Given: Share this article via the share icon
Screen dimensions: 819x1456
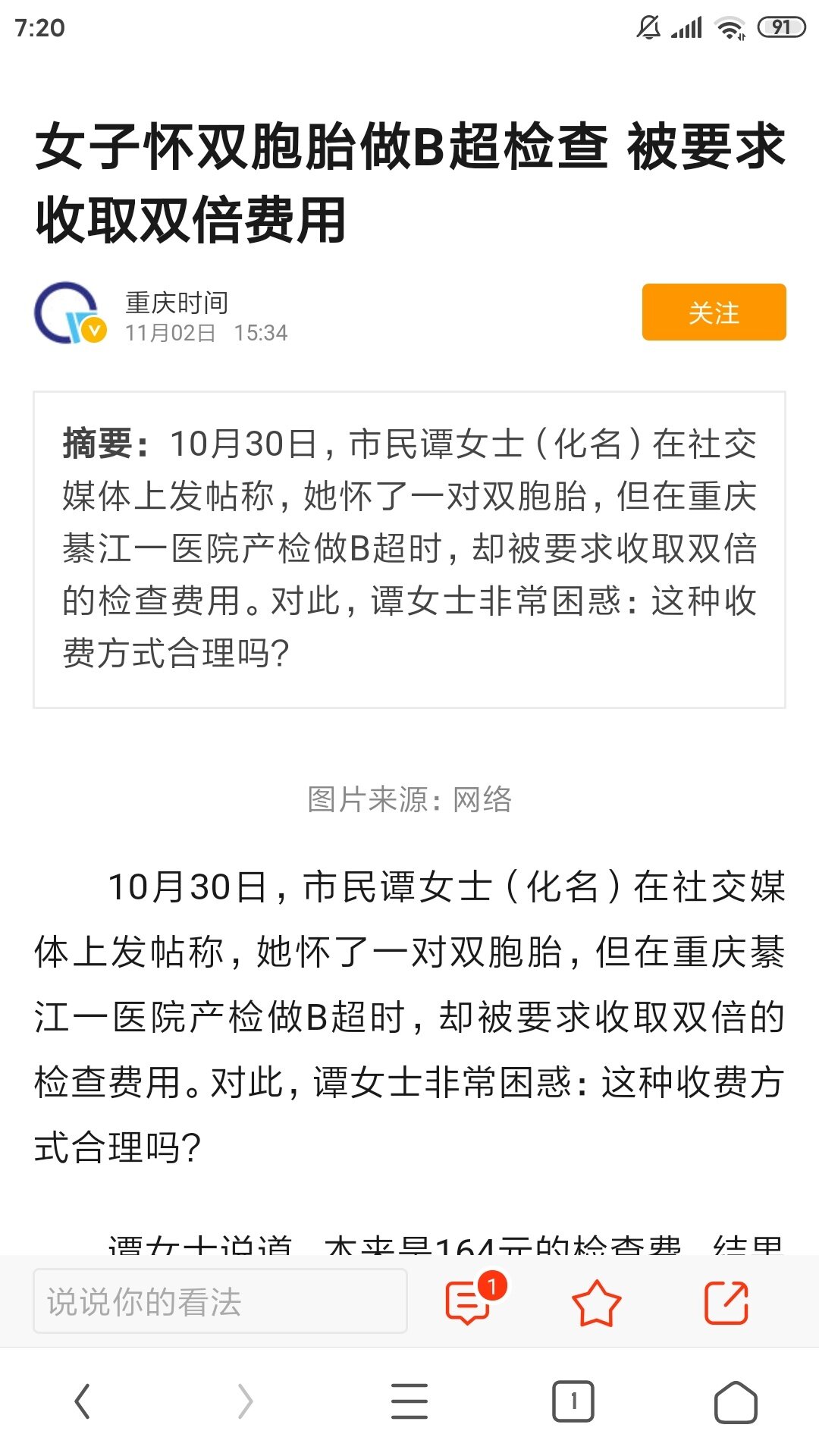Looking at the screenshot, I should [726, 1303].
